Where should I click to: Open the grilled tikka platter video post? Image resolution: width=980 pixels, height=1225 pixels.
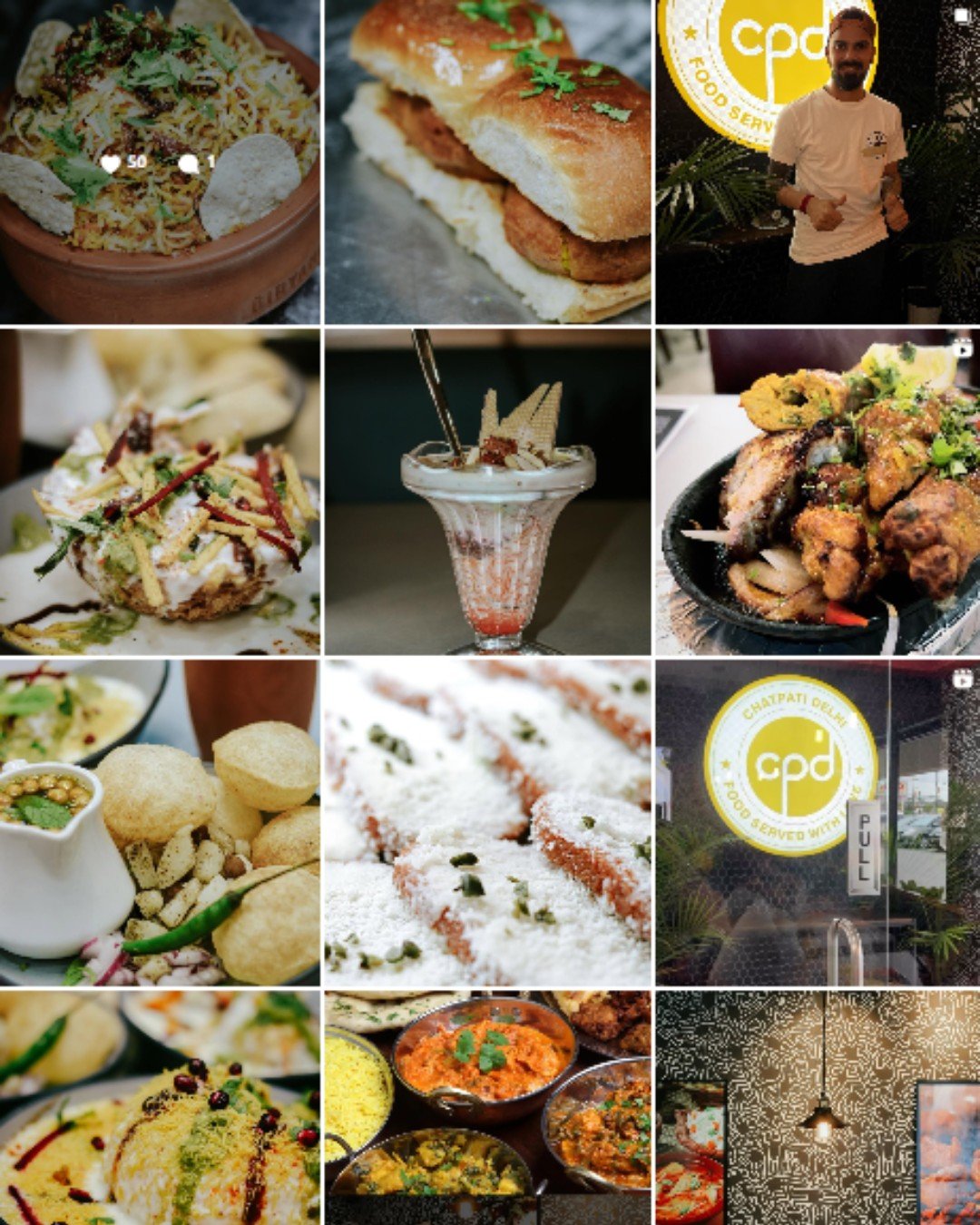tap(818, 491)
